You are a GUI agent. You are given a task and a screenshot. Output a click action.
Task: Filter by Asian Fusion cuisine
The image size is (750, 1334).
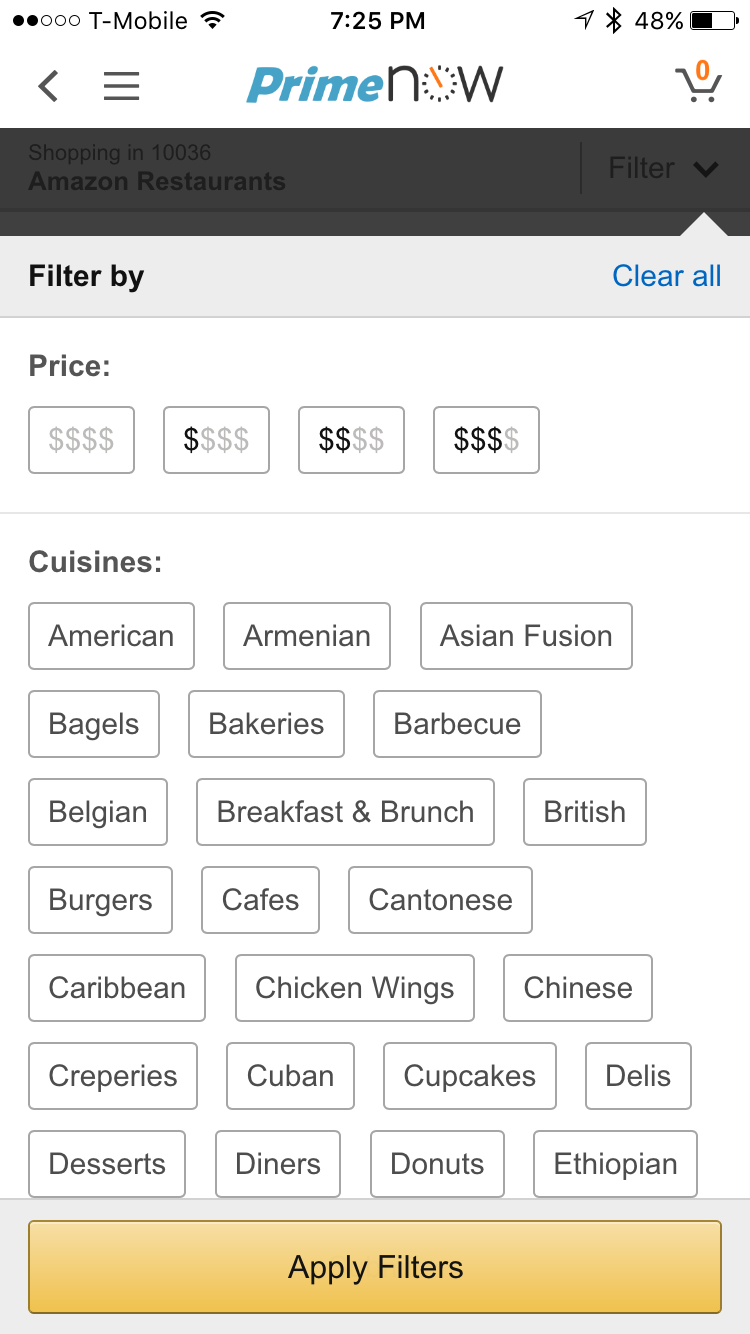[x=526, y=636]
